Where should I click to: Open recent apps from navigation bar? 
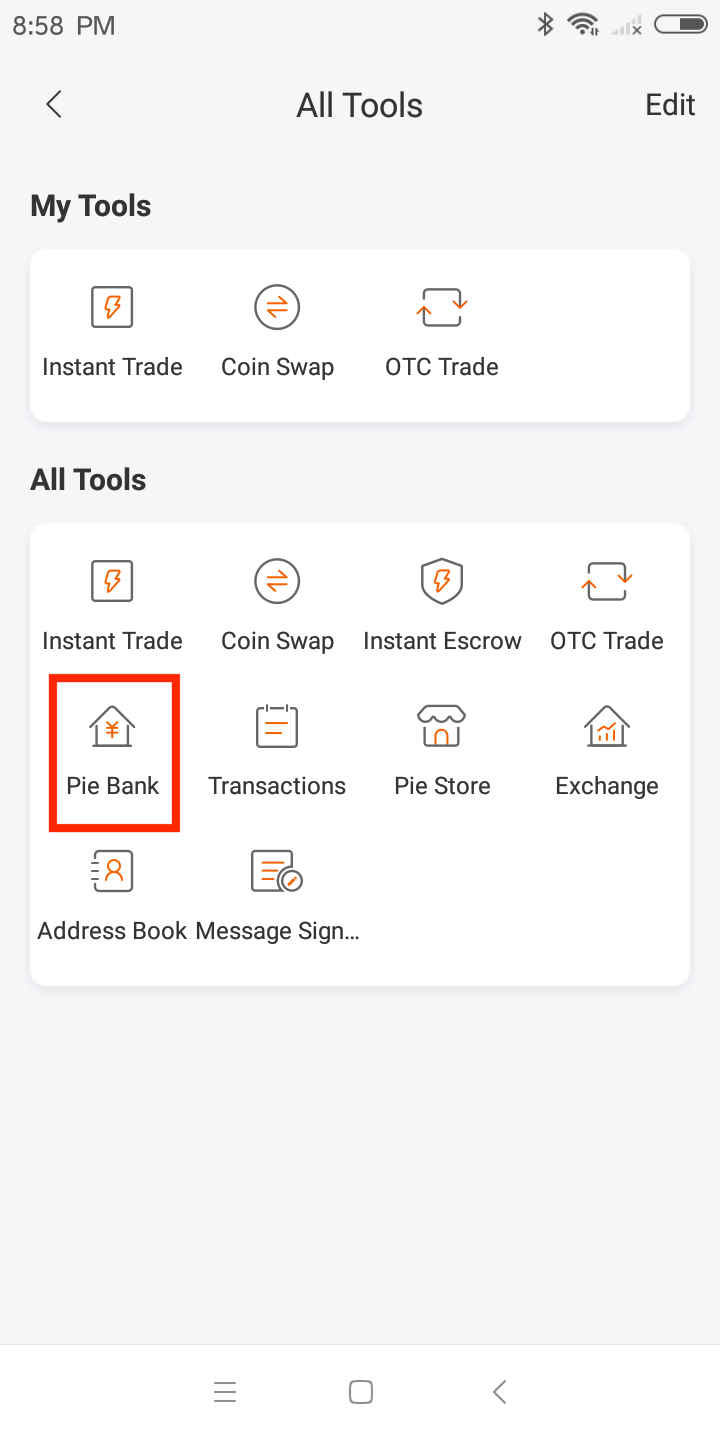click(x=225, y=1392)
